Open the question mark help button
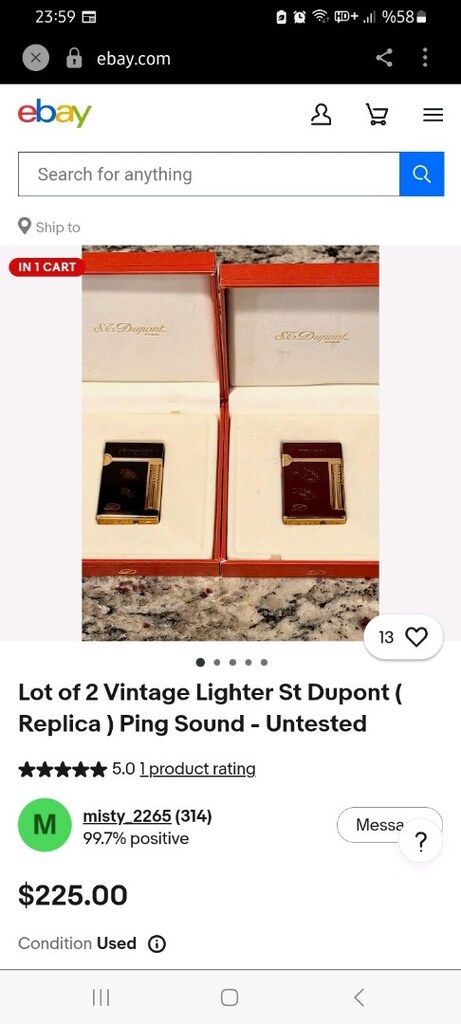The image size is (461, 1024). coord(421,841)
